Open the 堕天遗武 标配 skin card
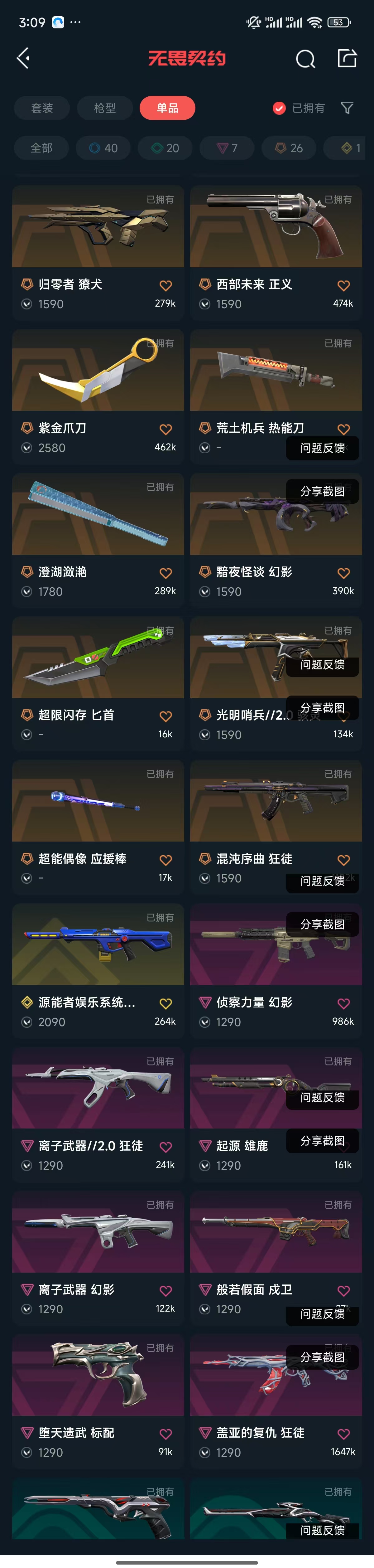The width and height of the screenshot is (374, 1568). click(98, 1399)
